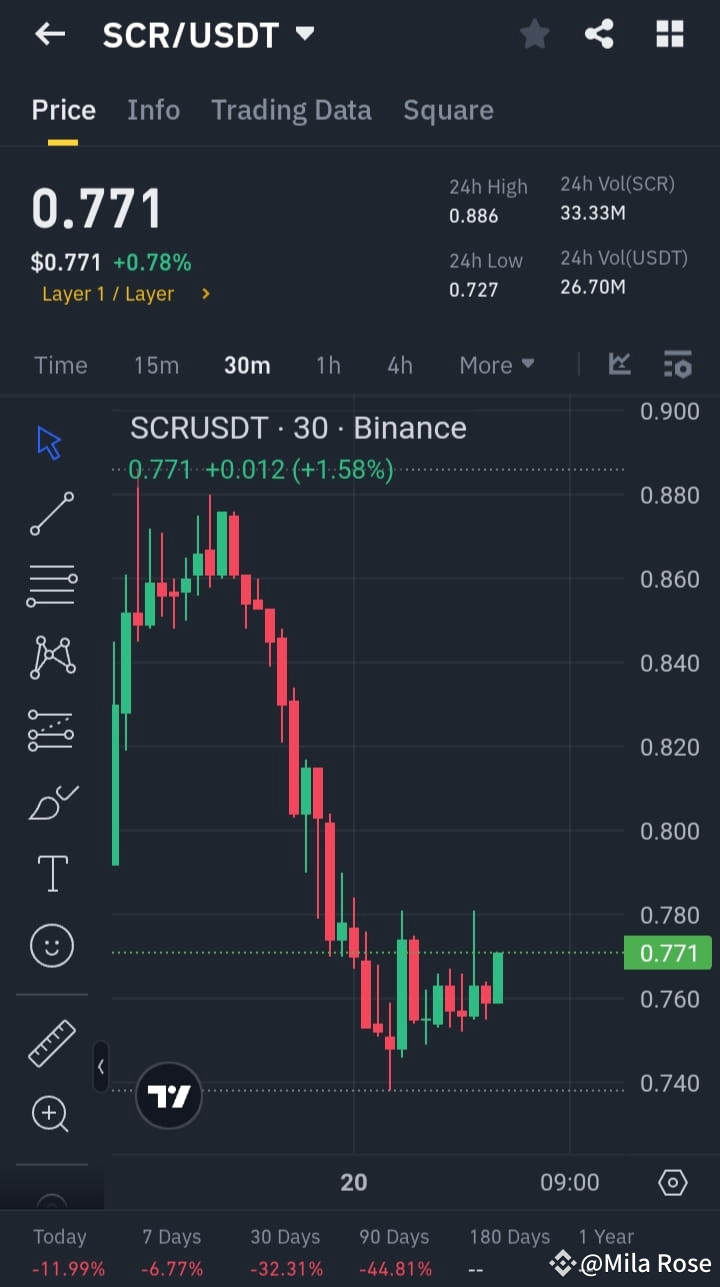The width and height of the screenshot is (720, 1287).
Task: Select the magnifier zoom tool
Action: [x=50, y=1114]
